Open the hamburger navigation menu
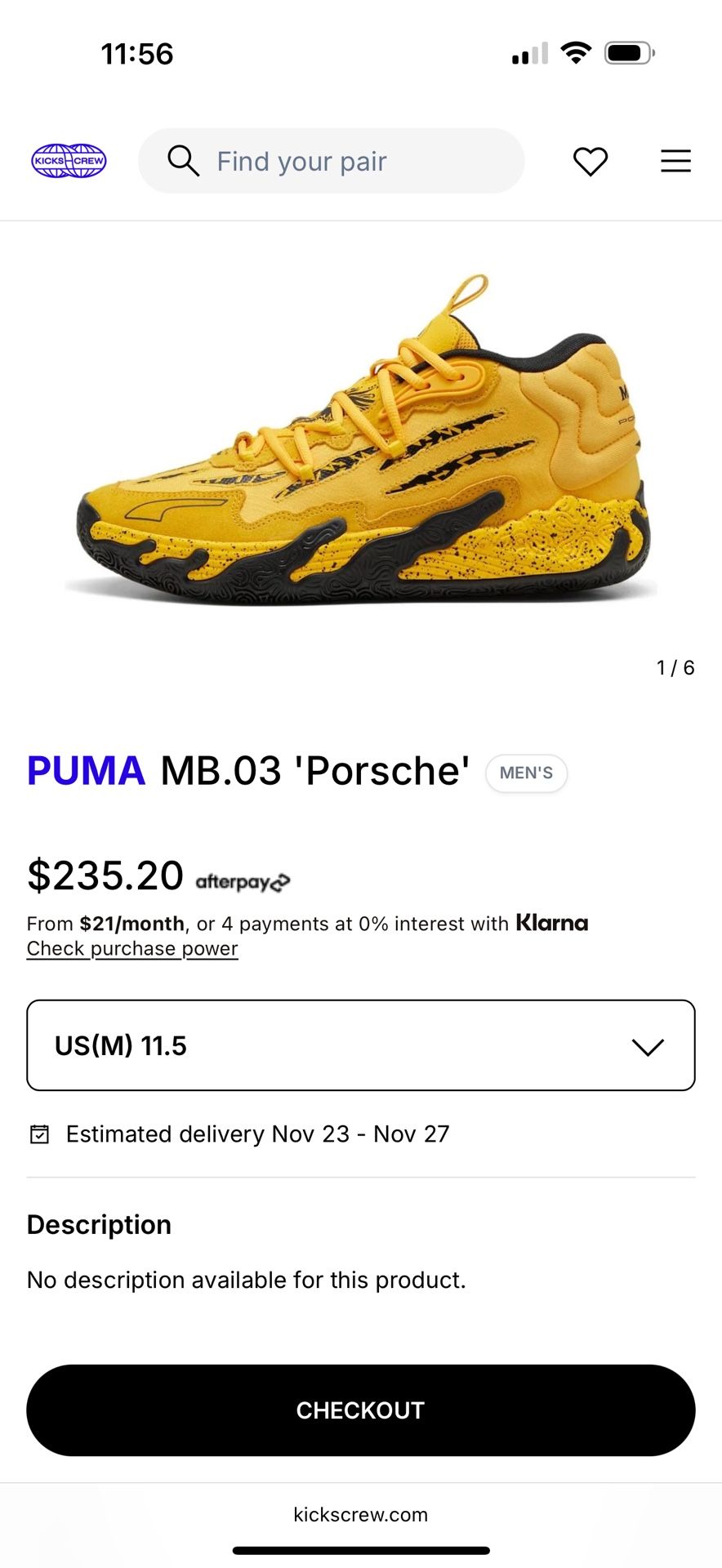The width and height of the screenshot is (722, 1568). coord(675,161)
